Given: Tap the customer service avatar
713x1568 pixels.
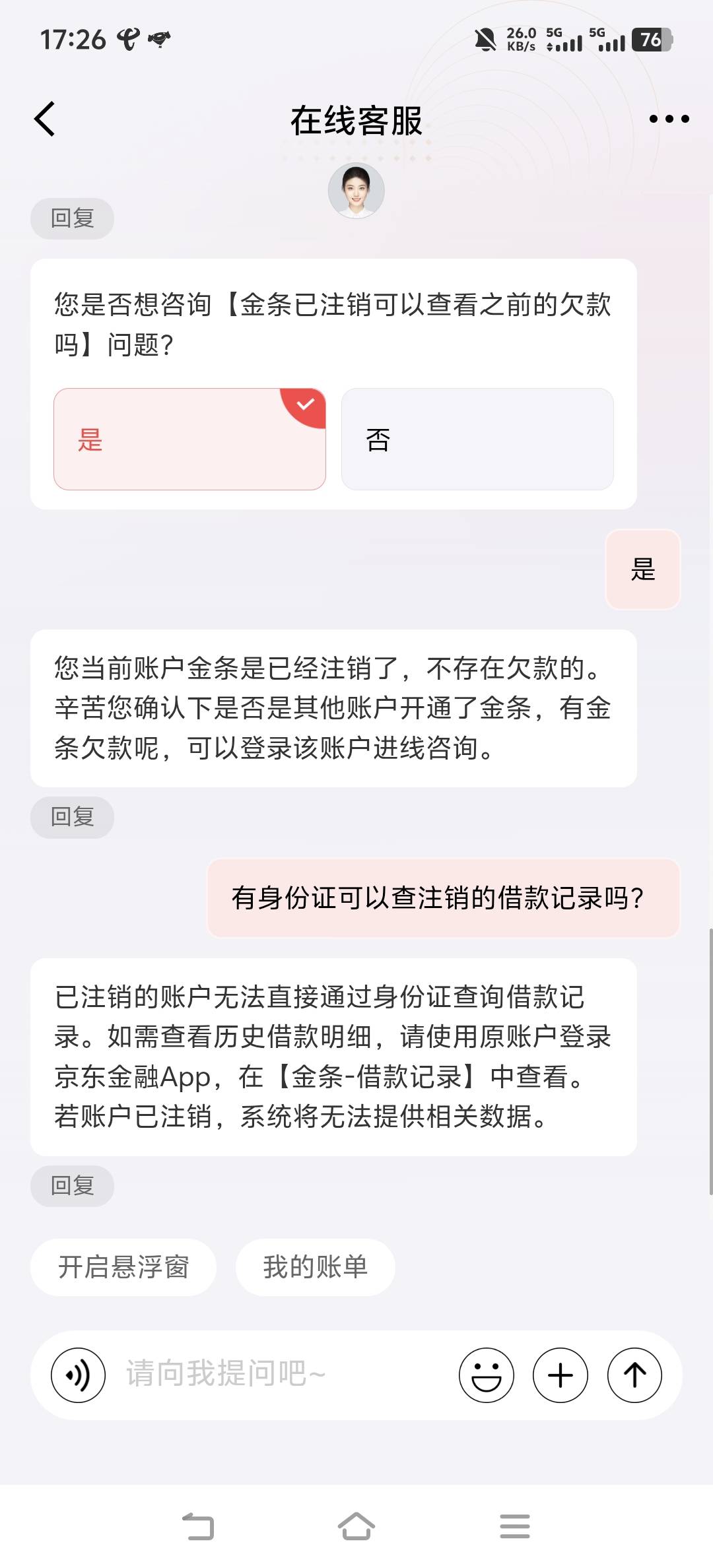Looking at the screenshot, I should pyautogui.click(x=356, y=191).
